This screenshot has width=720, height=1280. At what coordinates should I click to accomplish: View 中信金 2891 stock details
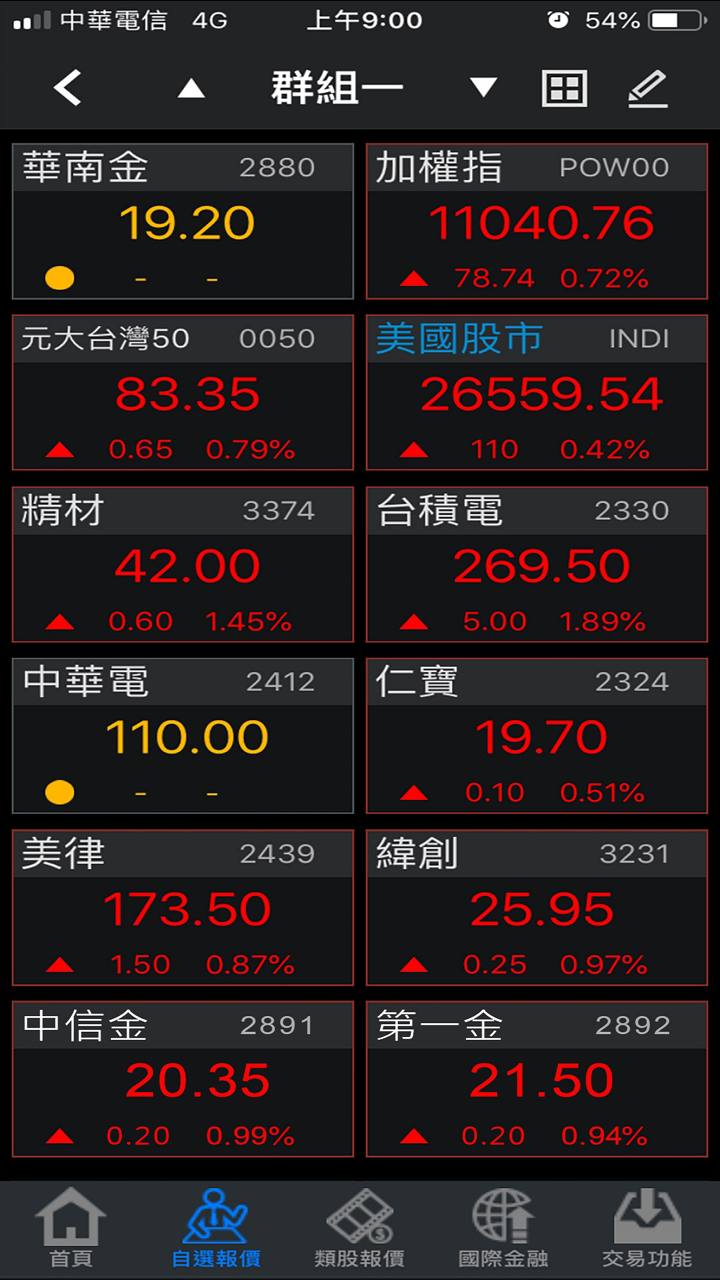pyautogui.click(x=183, y=1079)
